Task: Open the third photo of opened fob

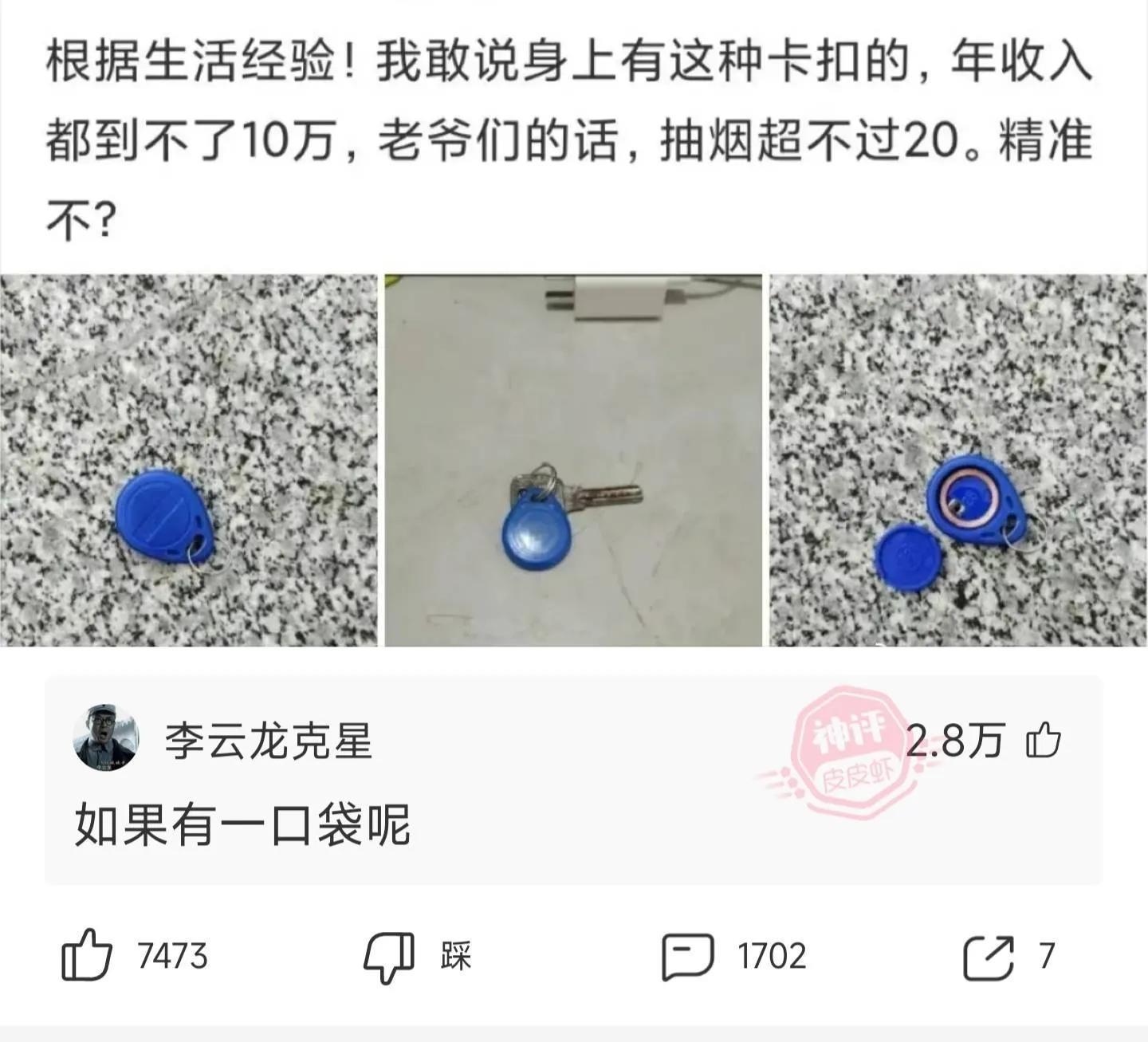Action: pos(958,460)
